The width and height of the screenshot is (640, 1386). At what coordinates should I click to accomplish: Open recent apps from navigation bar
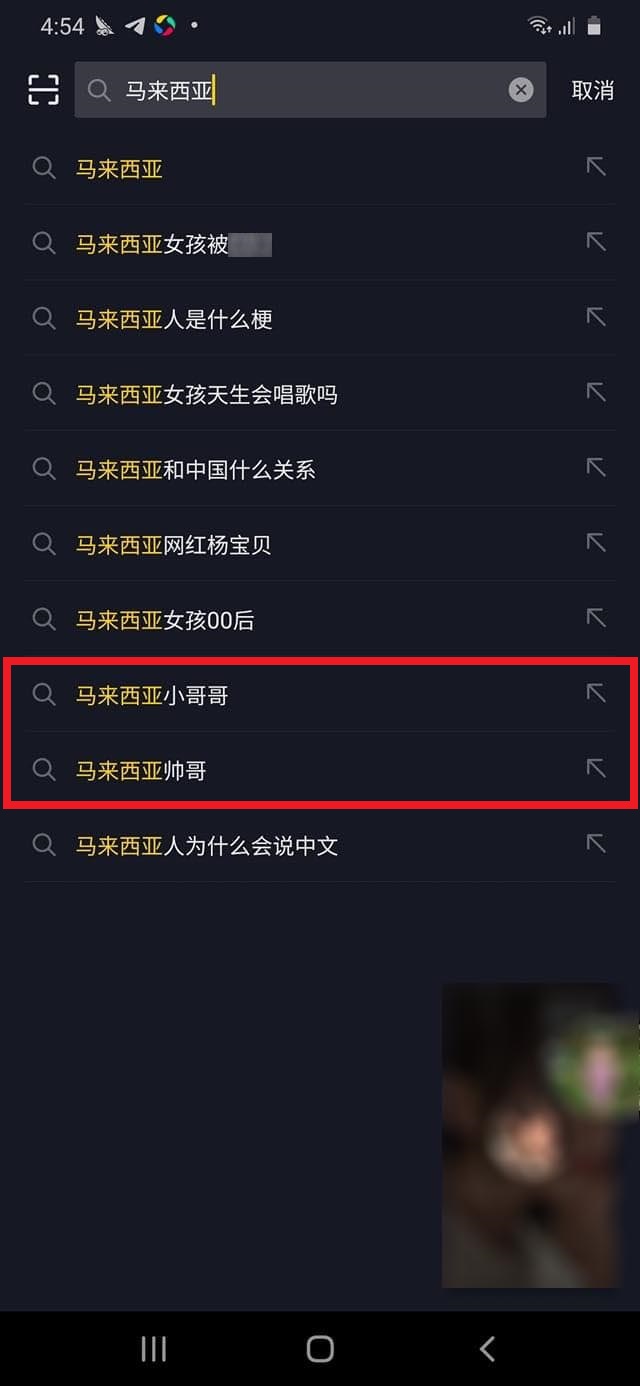(x=153, y=1349)
